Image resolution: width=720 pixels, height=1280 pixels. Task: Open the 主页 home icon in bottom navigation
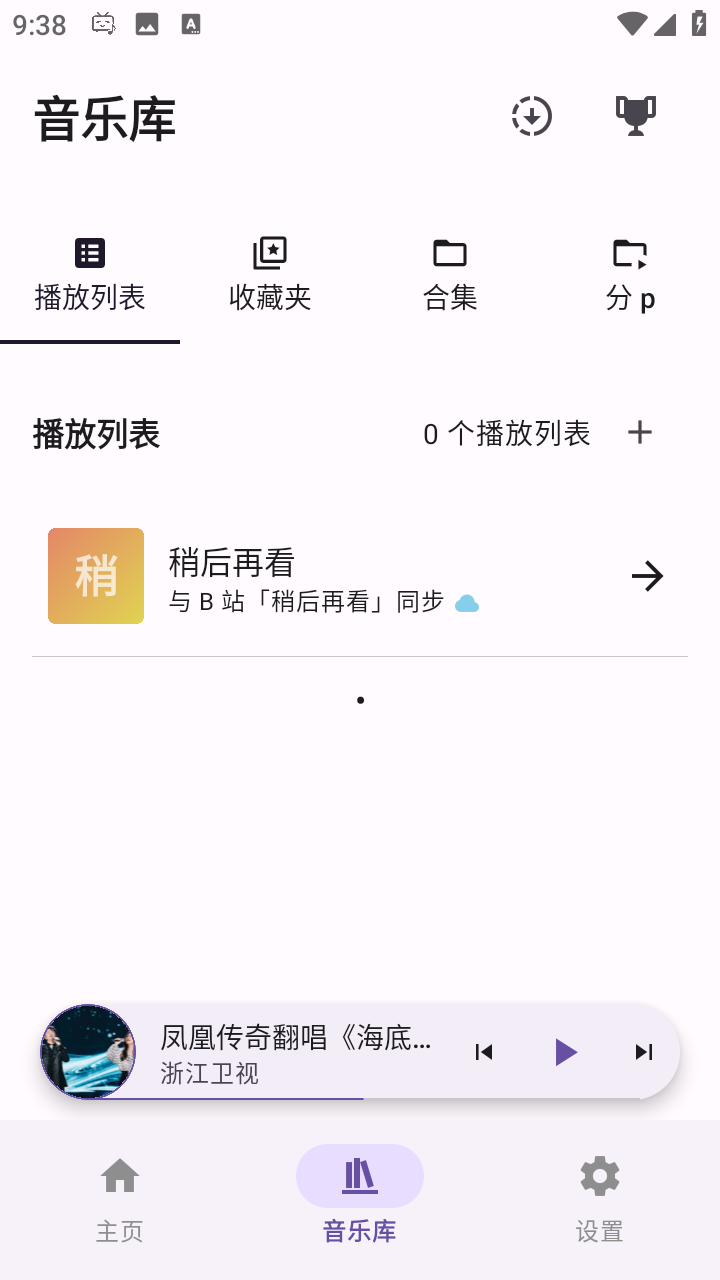pyautogui.click(x=120, y=1176)
